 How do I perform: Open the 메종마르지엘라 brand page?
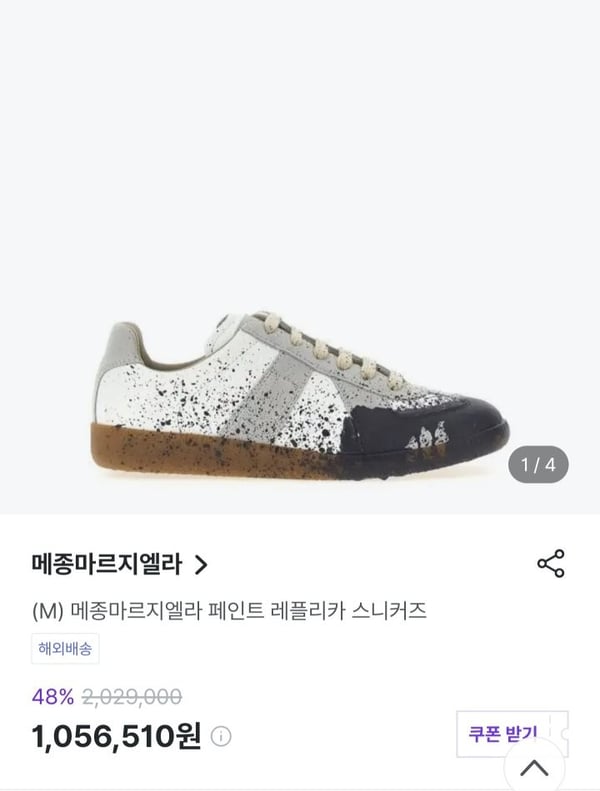(120, 564)
